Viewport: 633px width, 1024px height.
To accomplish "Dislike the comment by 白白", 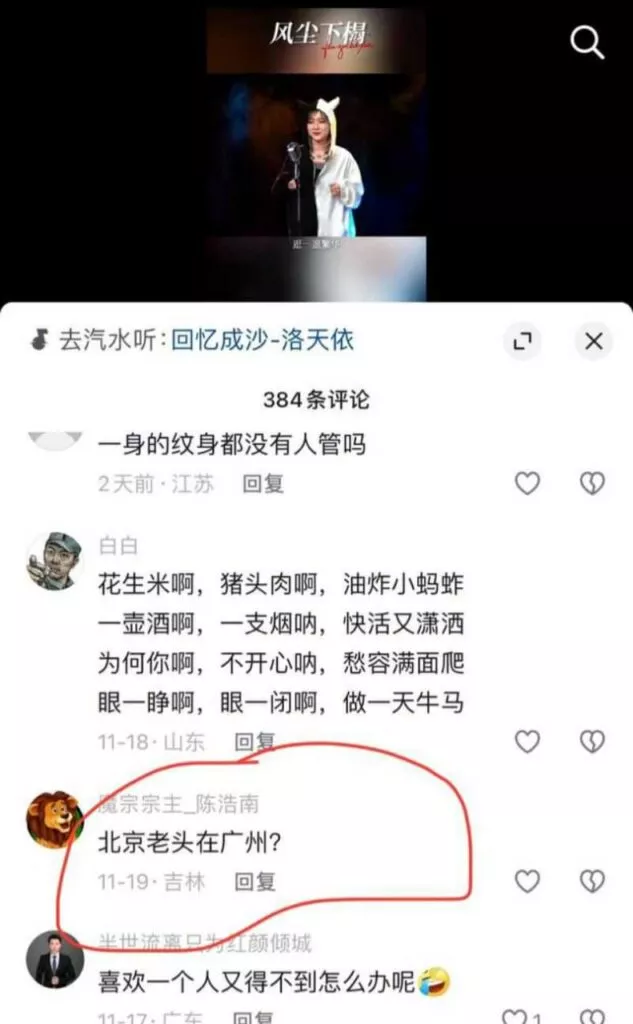I will [592, 741].
